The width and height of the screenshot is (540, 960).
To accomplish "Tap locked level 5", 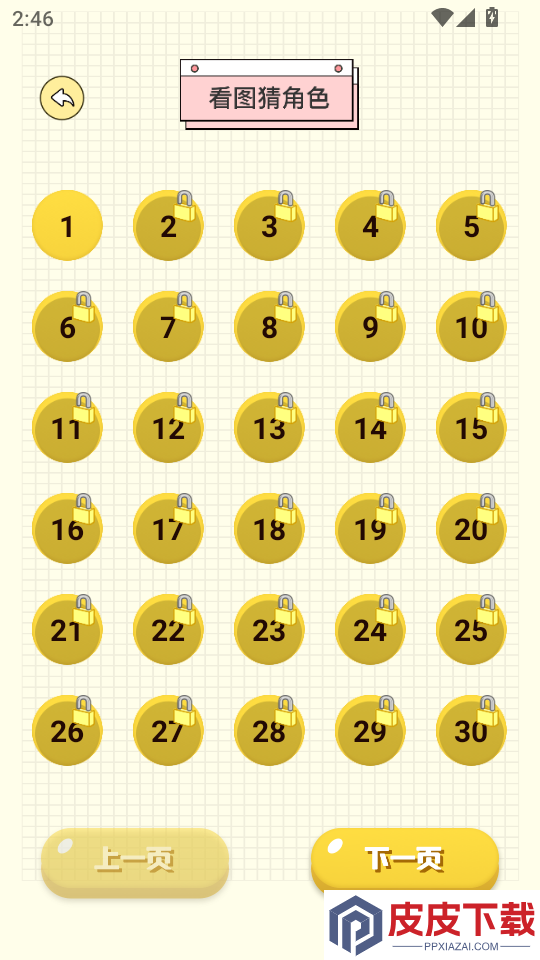I will [x=471, y=225].
